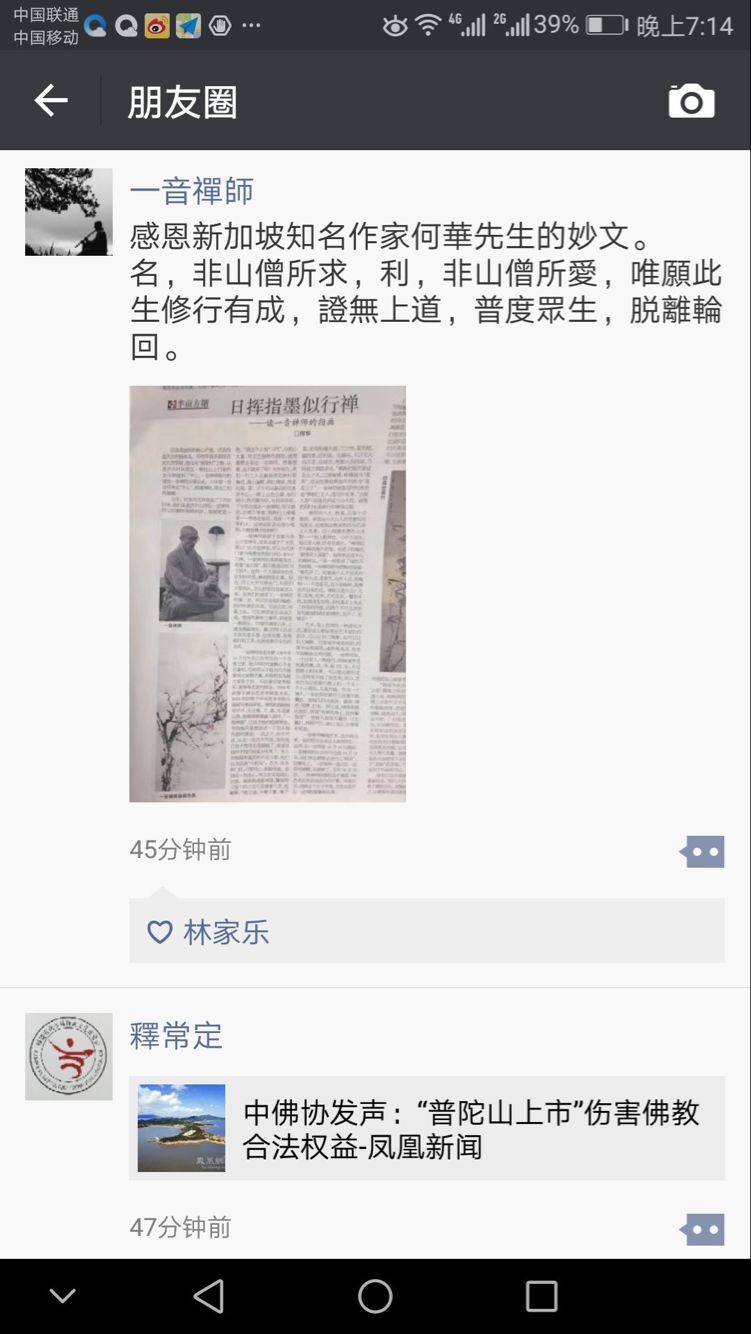Tap the name 一音禪師
751x1334 pixels.
[191, 190]
